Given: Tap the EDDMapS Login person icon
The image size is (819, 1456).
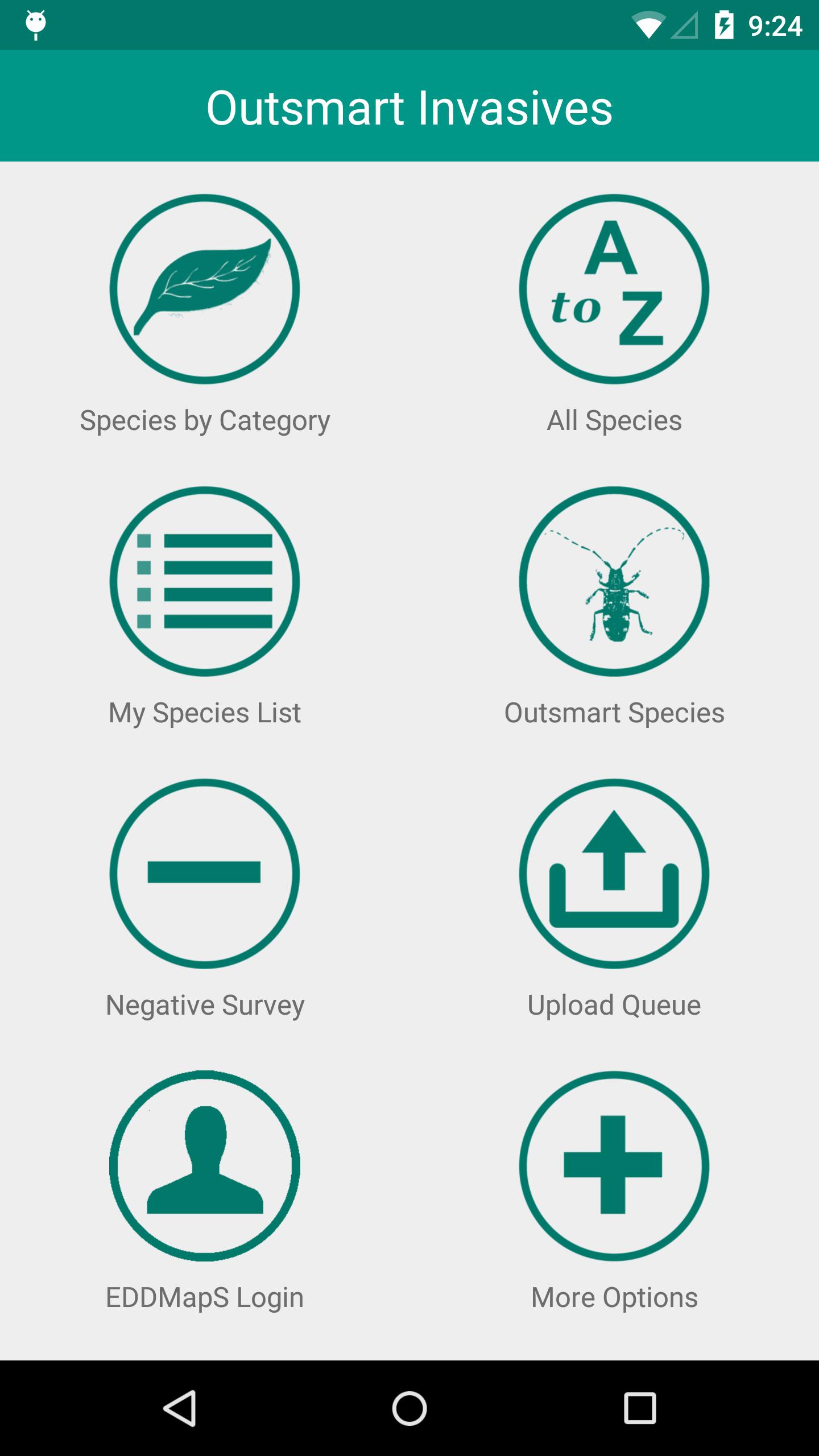Looking at the screenshot, I should (x=205, y=1166).
